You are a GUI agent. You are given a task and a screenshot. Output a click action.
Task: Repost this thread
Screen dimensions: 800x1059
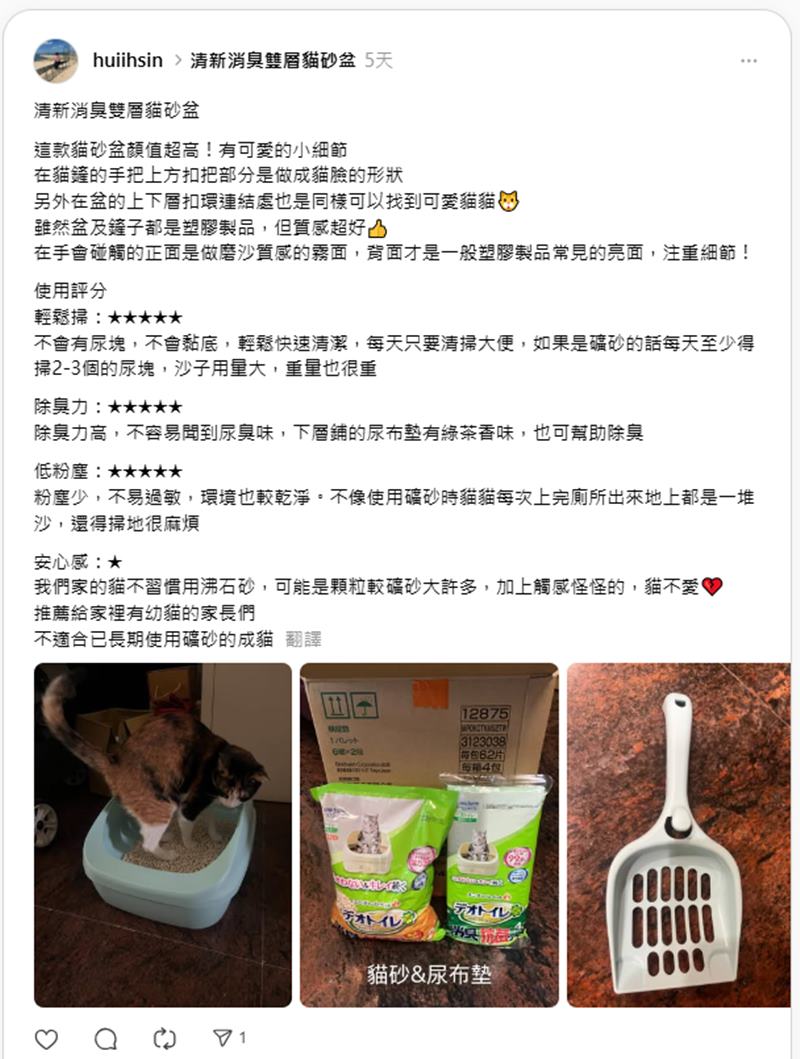[164, 1038]
